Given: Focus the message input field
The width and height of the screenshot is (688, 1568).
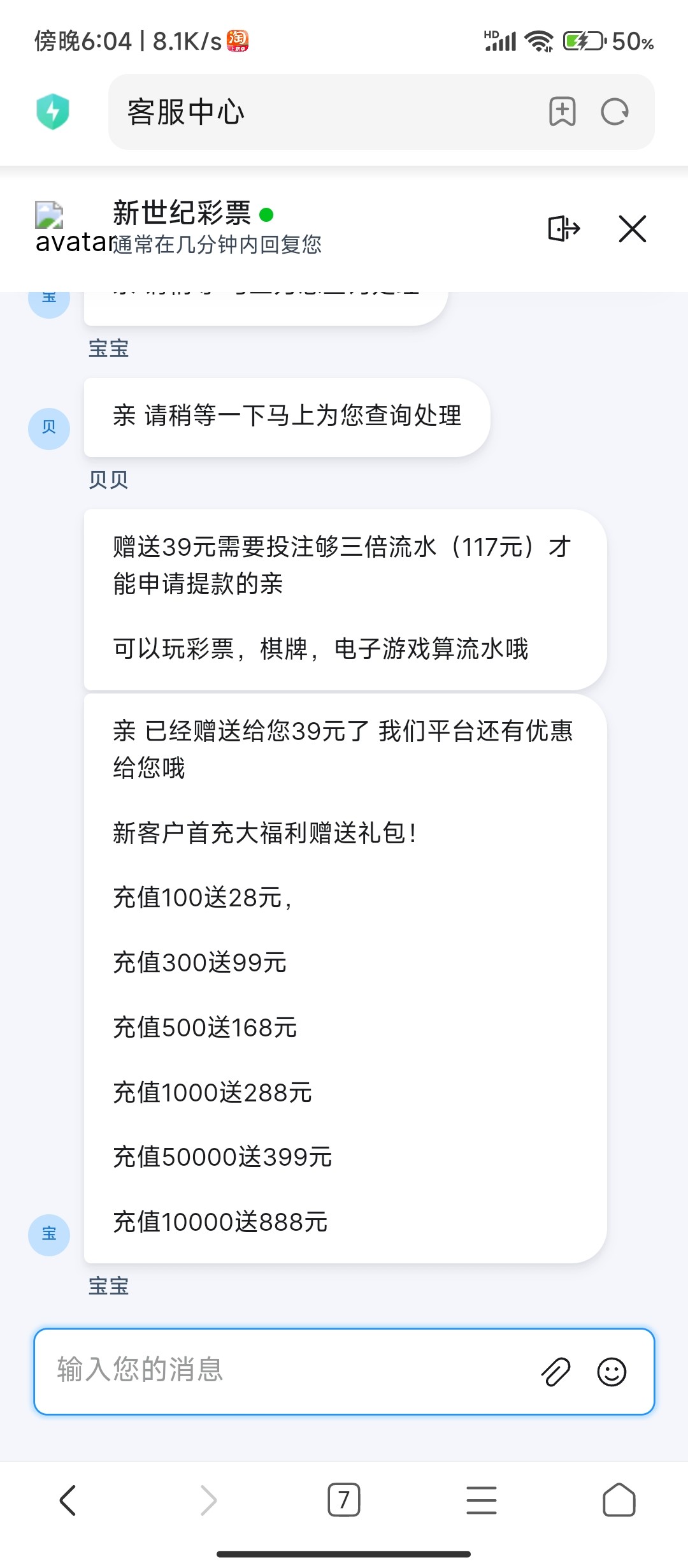Looking at the screenshot, I should click(x=287, y=1370).
